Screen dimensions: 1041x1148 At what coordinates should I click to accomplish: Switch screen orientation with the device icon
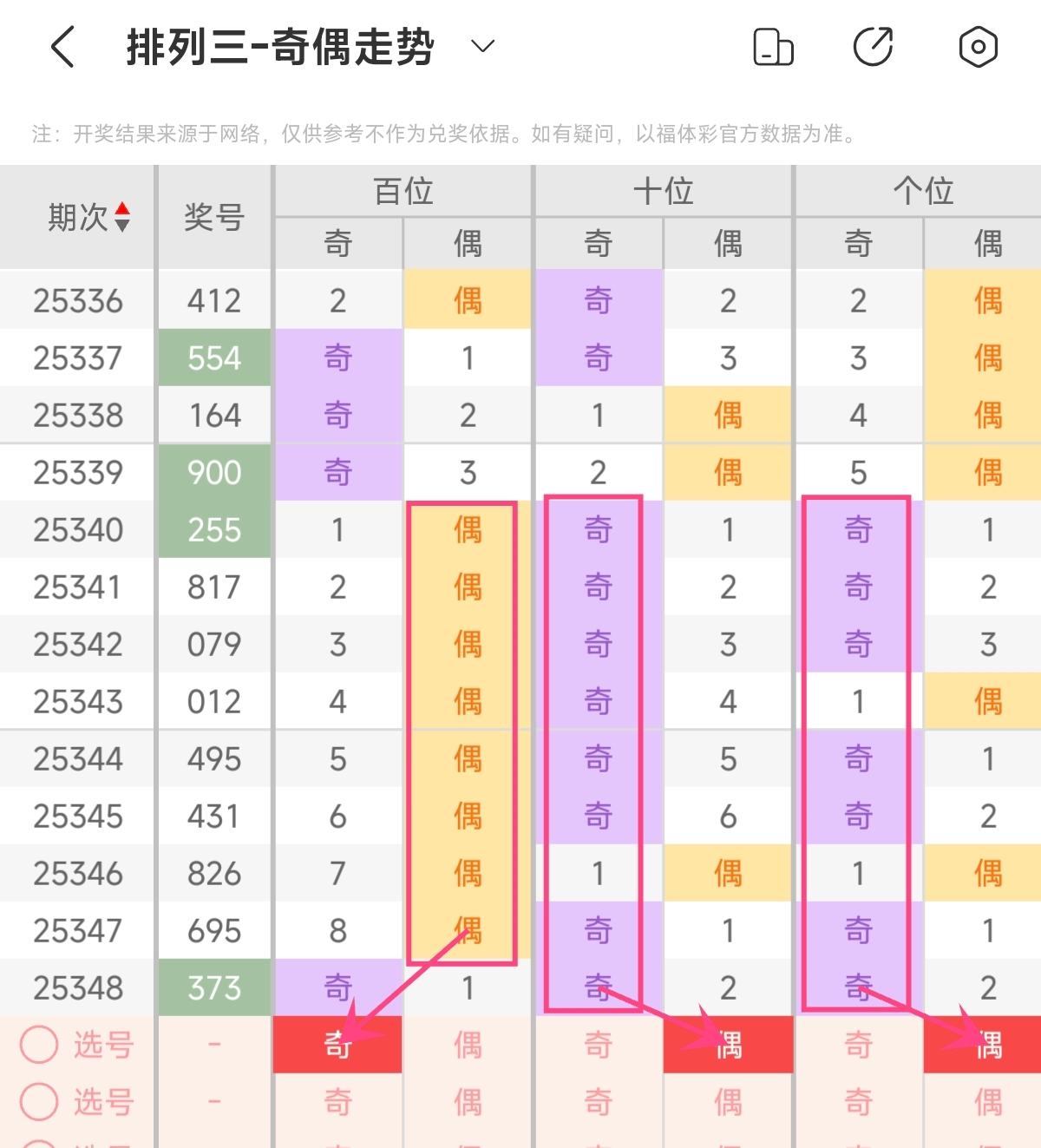773,47
